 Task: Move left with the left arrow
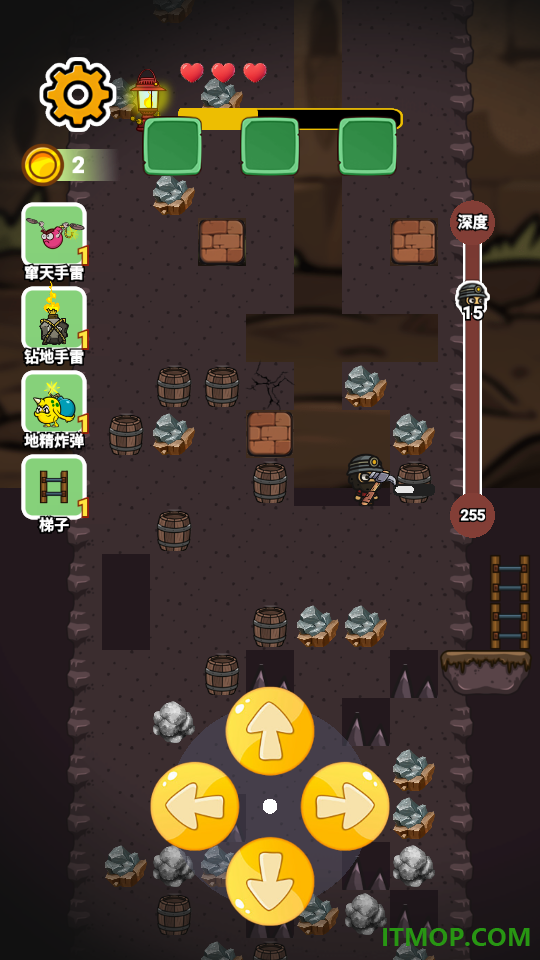[195, 806]
